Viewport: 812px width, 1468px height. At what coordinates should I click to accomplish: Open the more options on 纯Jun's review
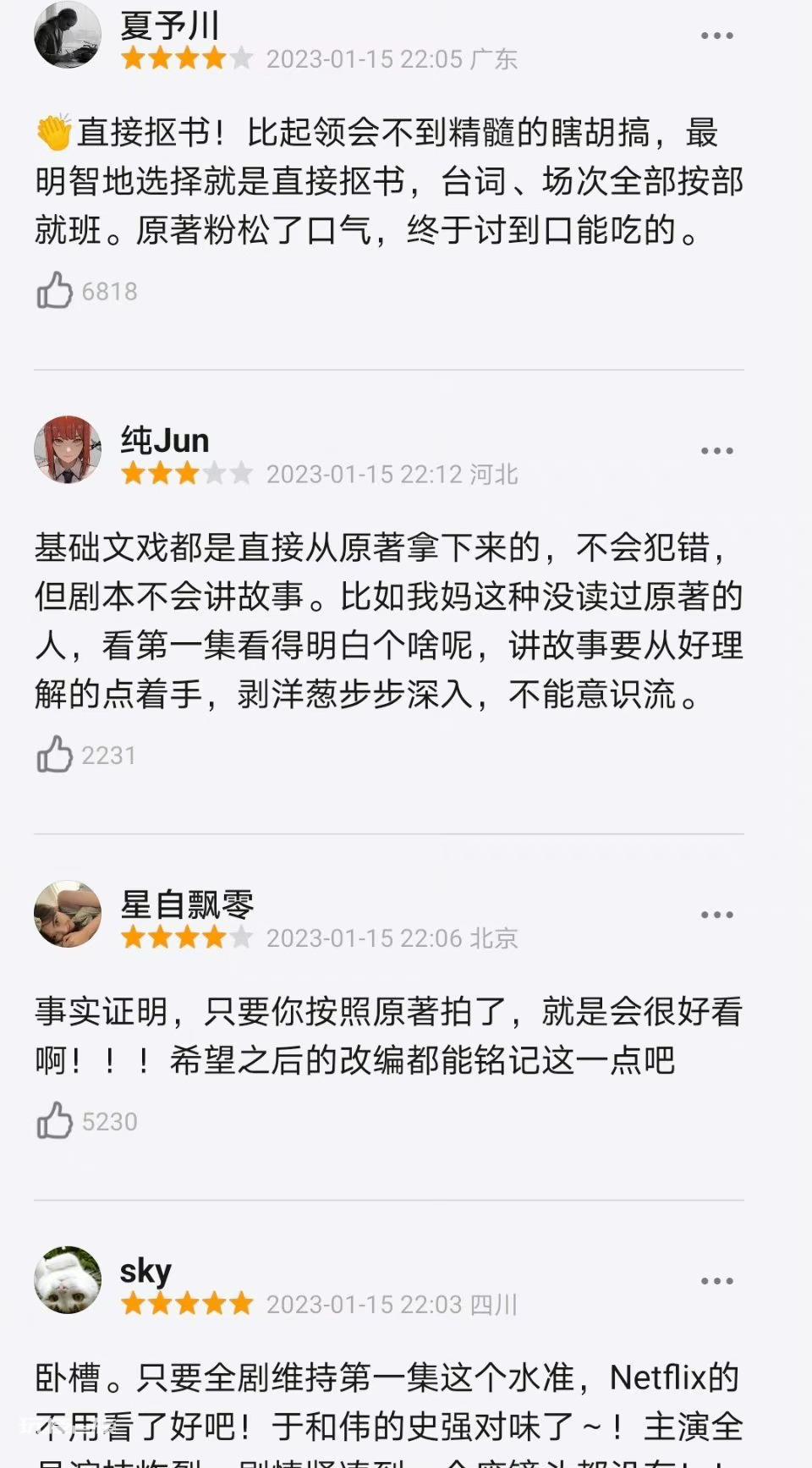click(x=716, y=451)
